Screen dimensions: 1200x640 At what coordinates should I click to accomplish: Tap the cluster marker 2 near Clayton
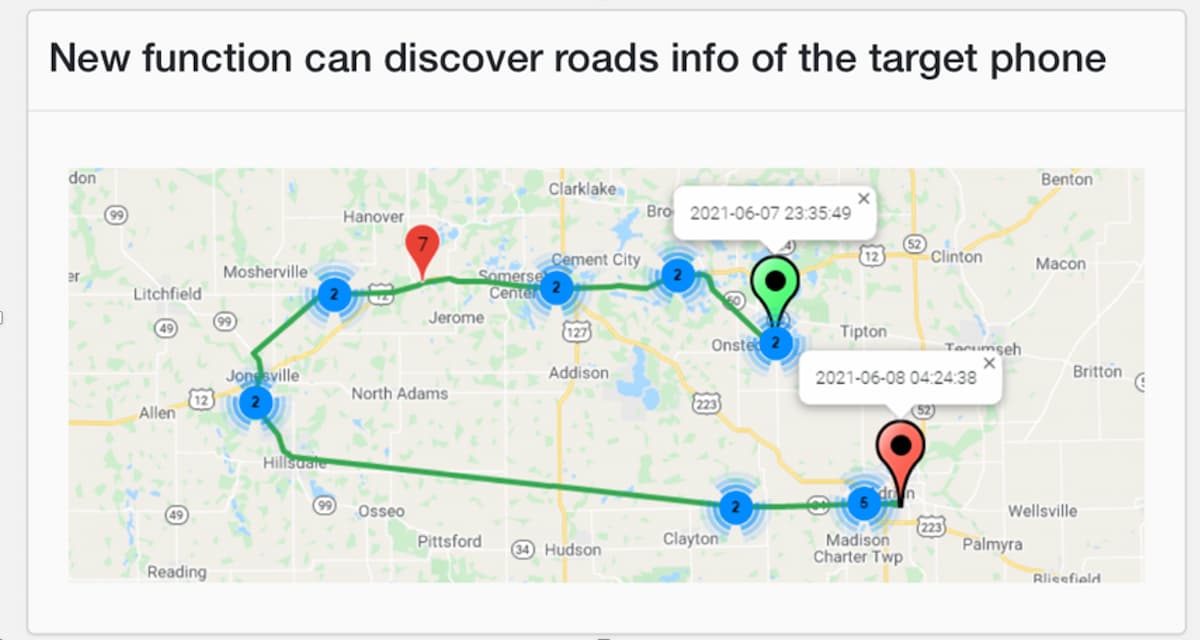click(736, 507)
